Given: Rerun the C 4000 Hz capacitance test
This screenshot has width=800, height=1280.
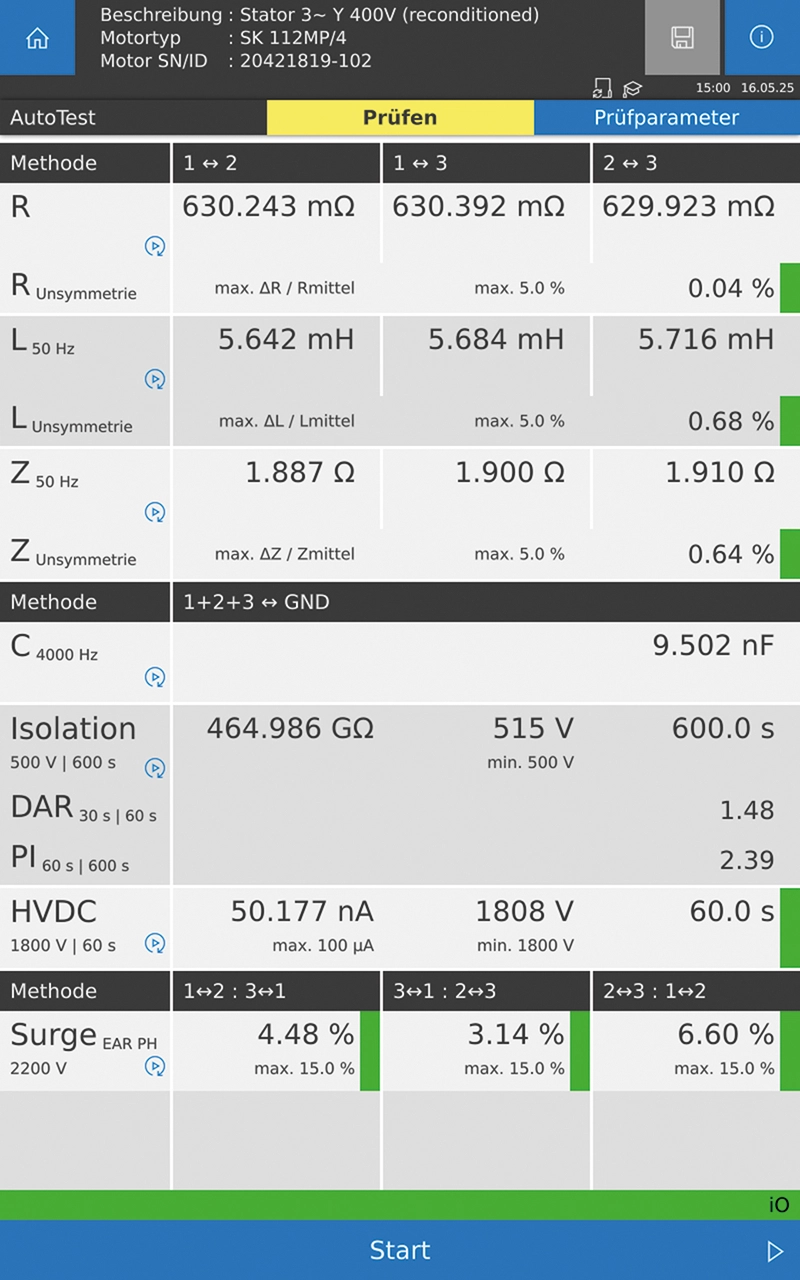Looking at the screenshot, I should [x=155, y=677].
